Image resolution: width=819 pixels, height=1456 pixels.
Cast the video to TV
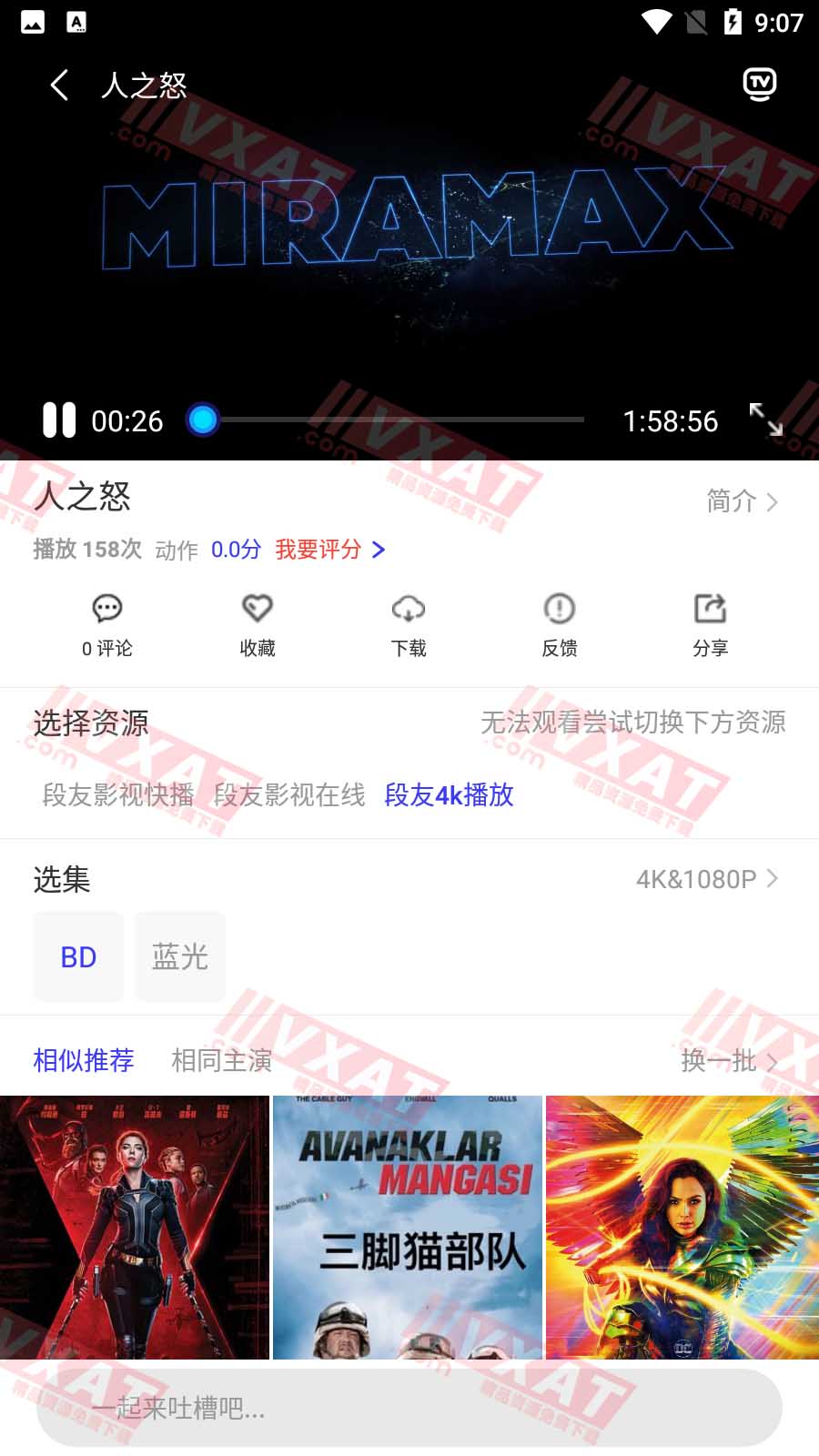pos(759,84)
